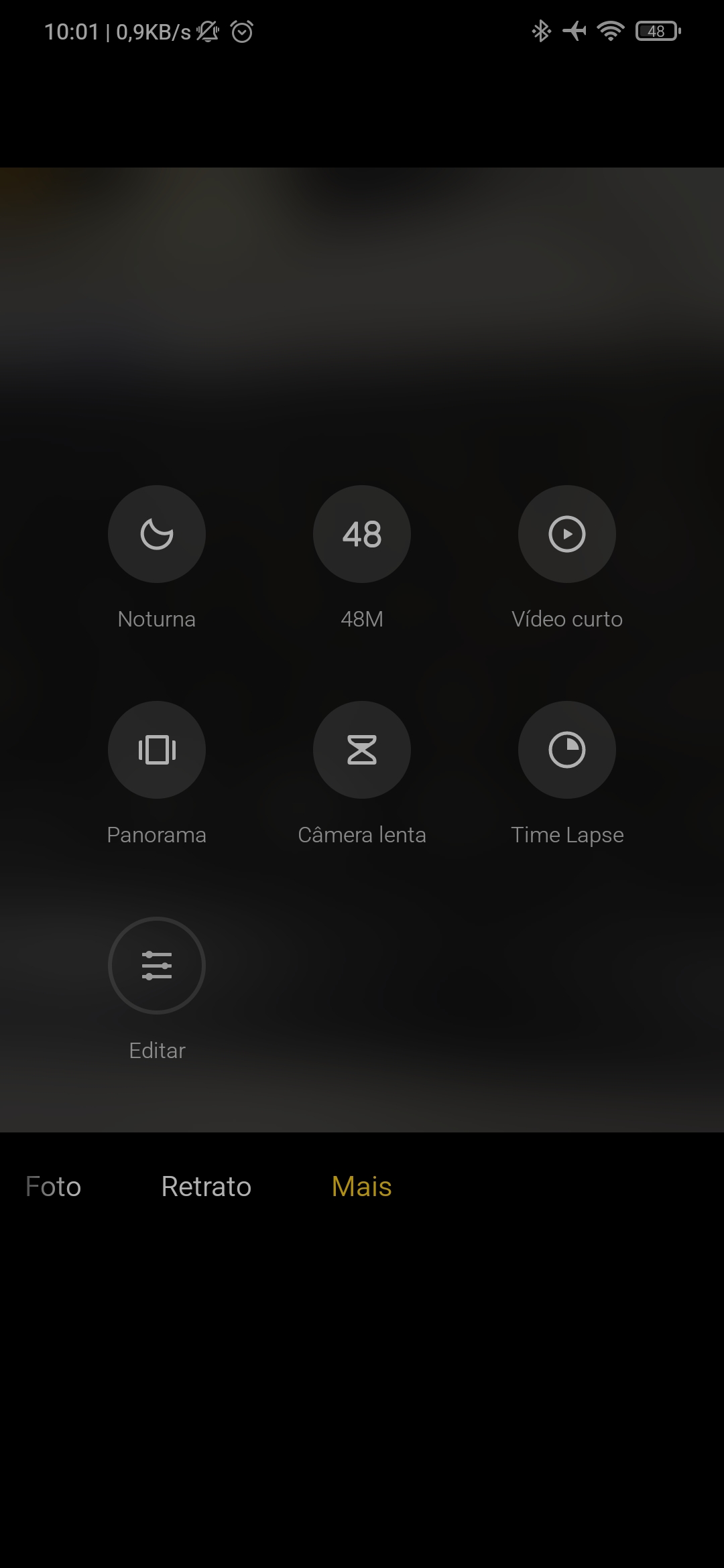Enable the 48M camera mode

pyautogui.click(x=362, y=534)
